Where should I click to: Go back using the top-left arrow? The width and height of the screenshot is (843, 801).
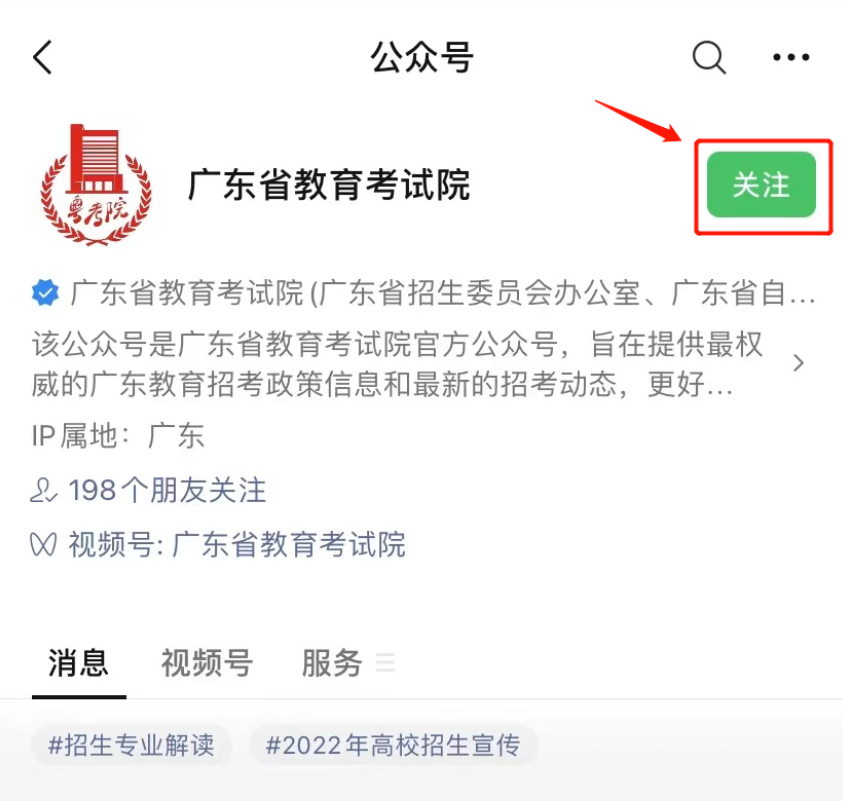point(42,58)
